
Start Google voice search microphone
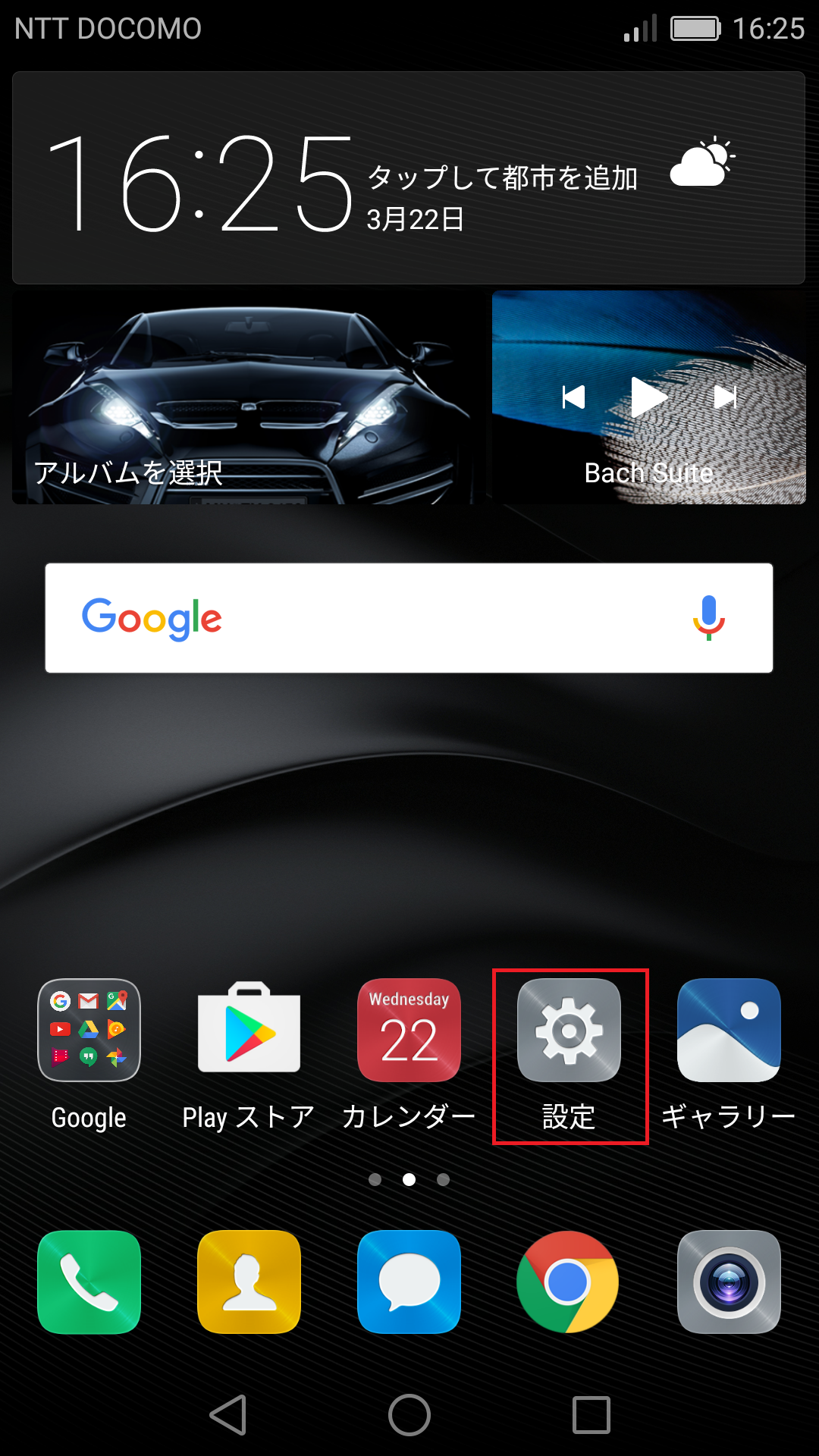coord(709,618)
